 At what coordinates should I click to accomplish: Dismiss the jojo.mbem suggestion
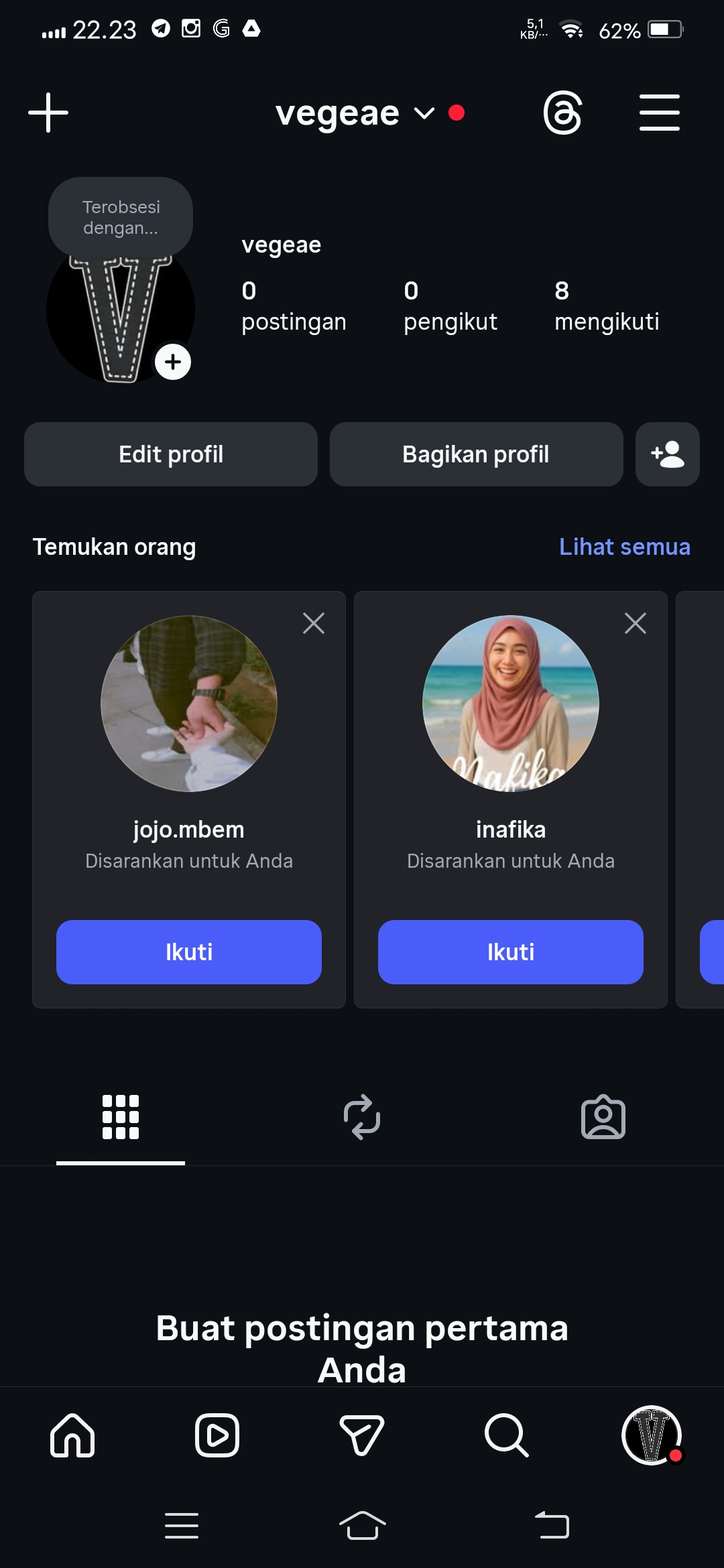coord(313,623)
